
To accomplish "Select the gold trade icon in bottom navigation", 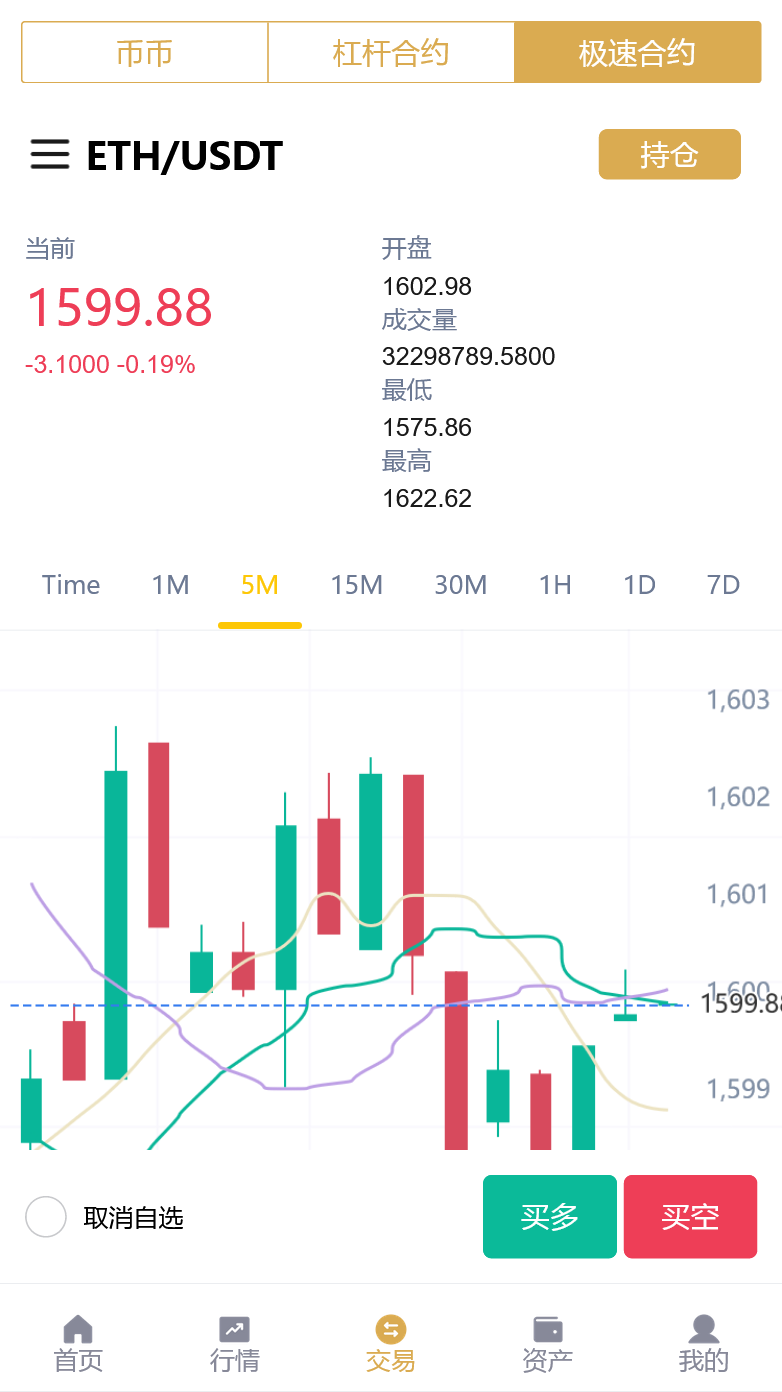I will pyautogui.click(x=390, y=1330).
